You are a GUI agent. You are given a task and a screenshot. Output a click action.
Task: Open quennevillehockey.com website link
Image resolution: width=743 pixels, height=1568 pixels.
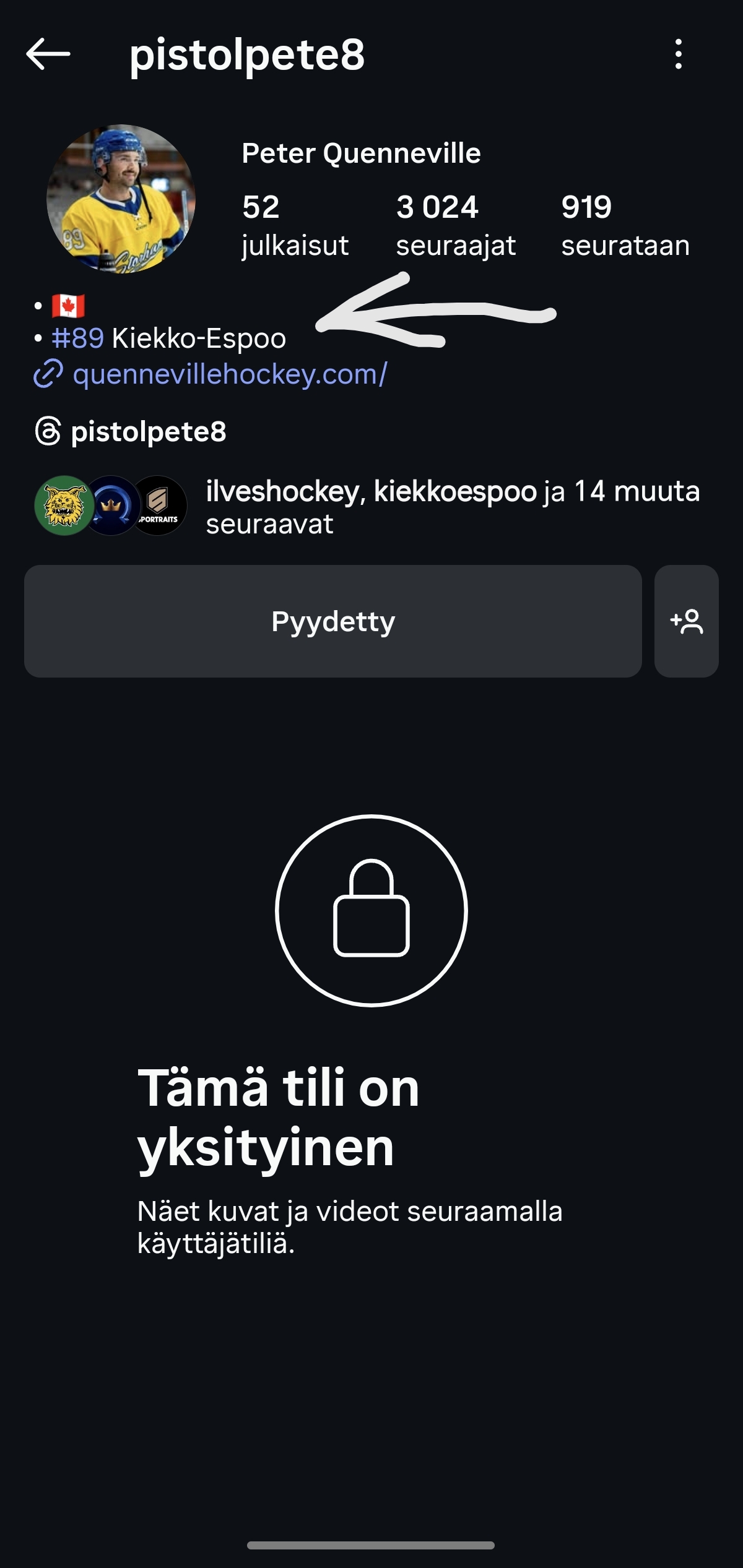229,373
